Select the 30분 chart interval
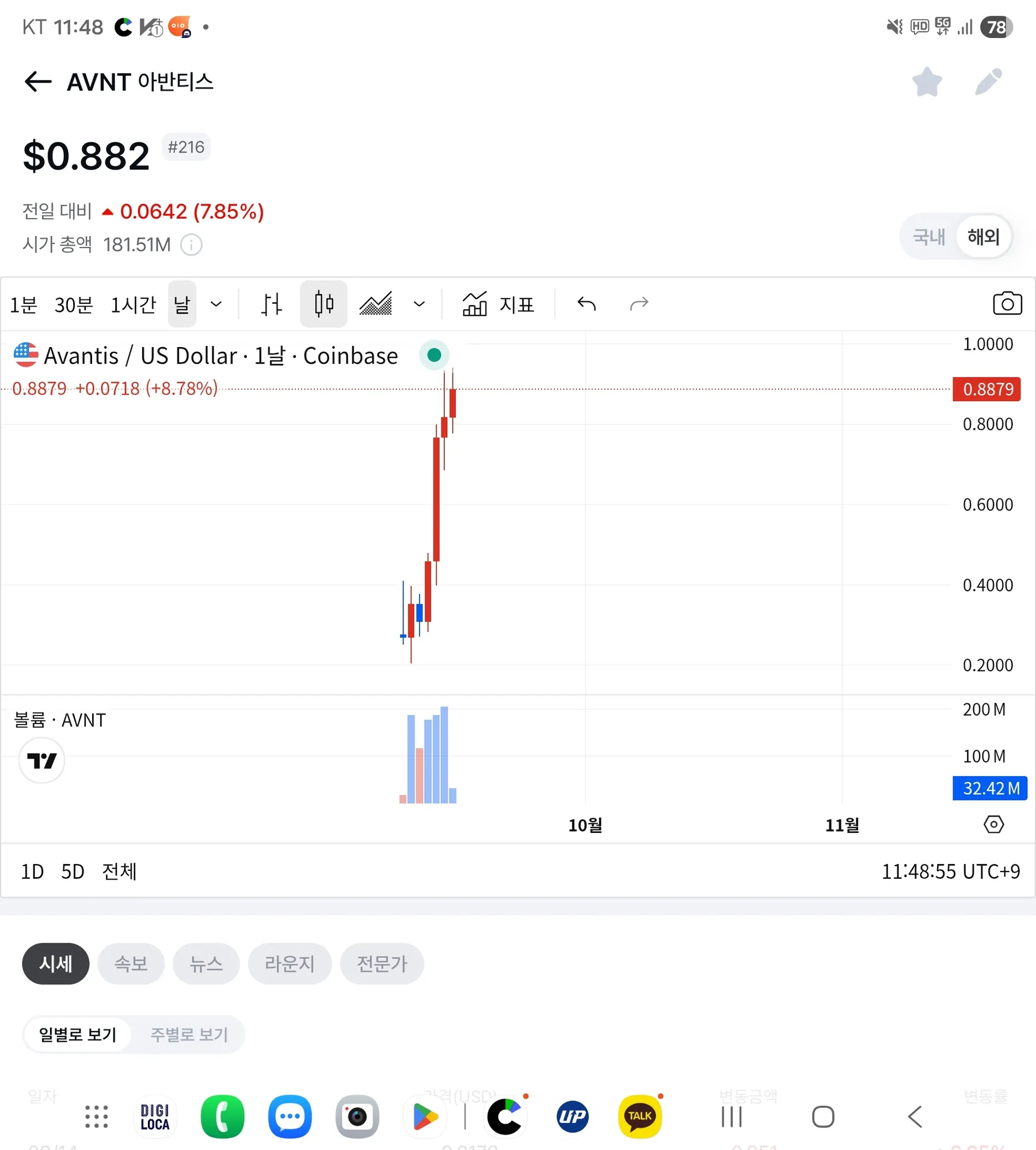 [x=74, y=304]
